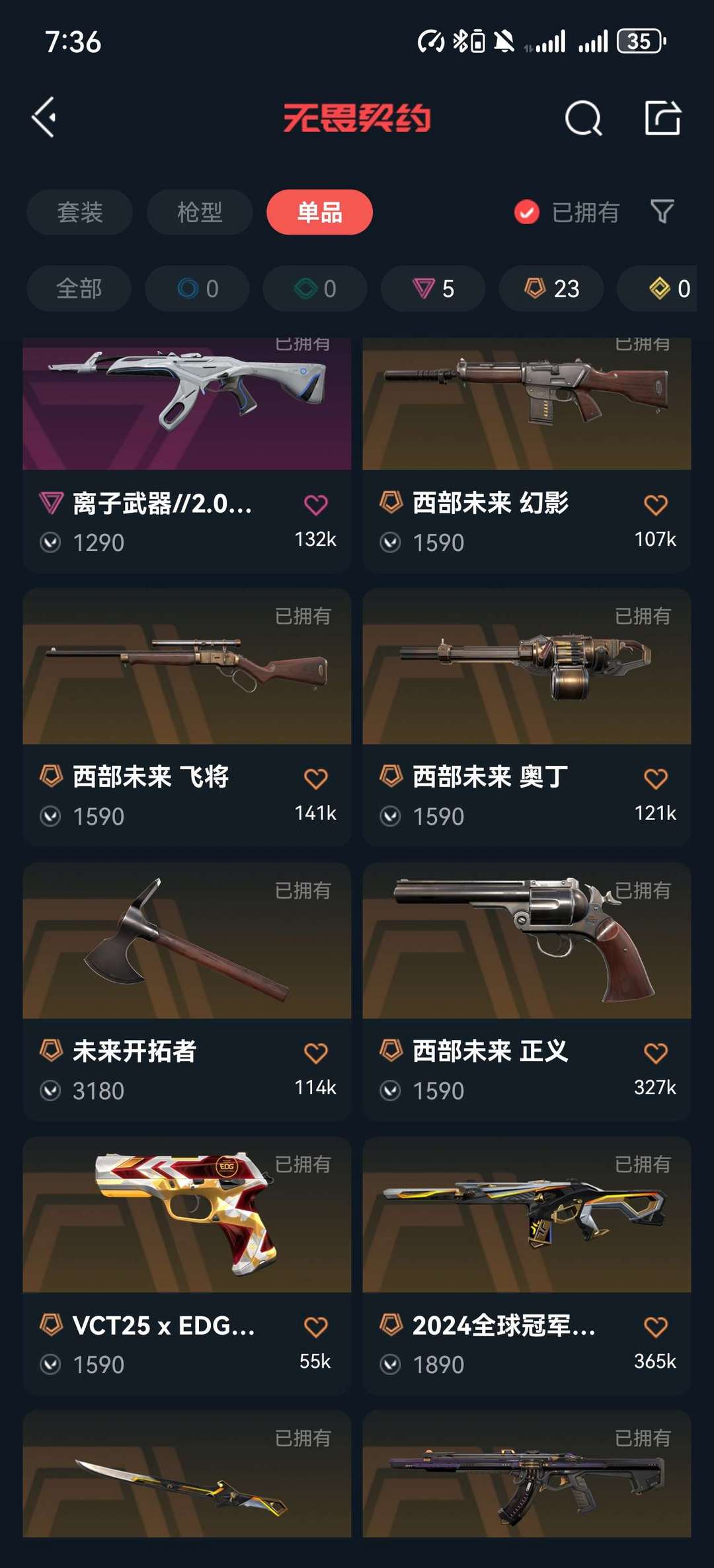The height and width of the screenshot is (1568, 714).
Task: Share this page via the share icon
Action: (x=662, y=118)
